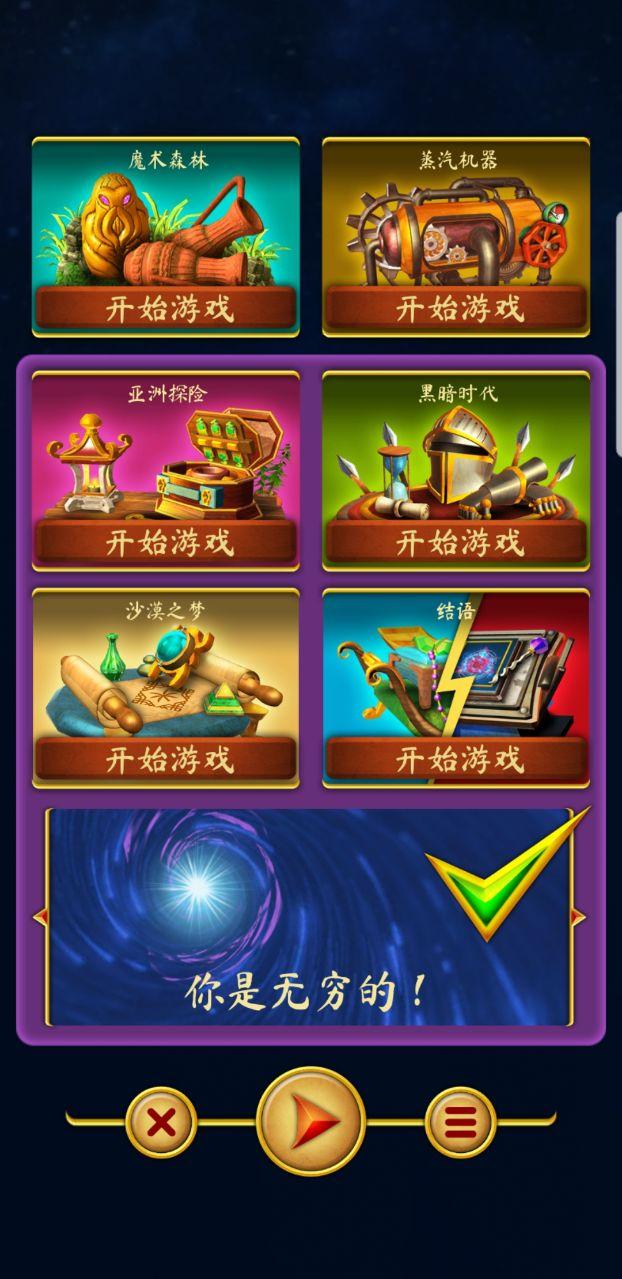Start the 结语 game pack

(456, 759)
